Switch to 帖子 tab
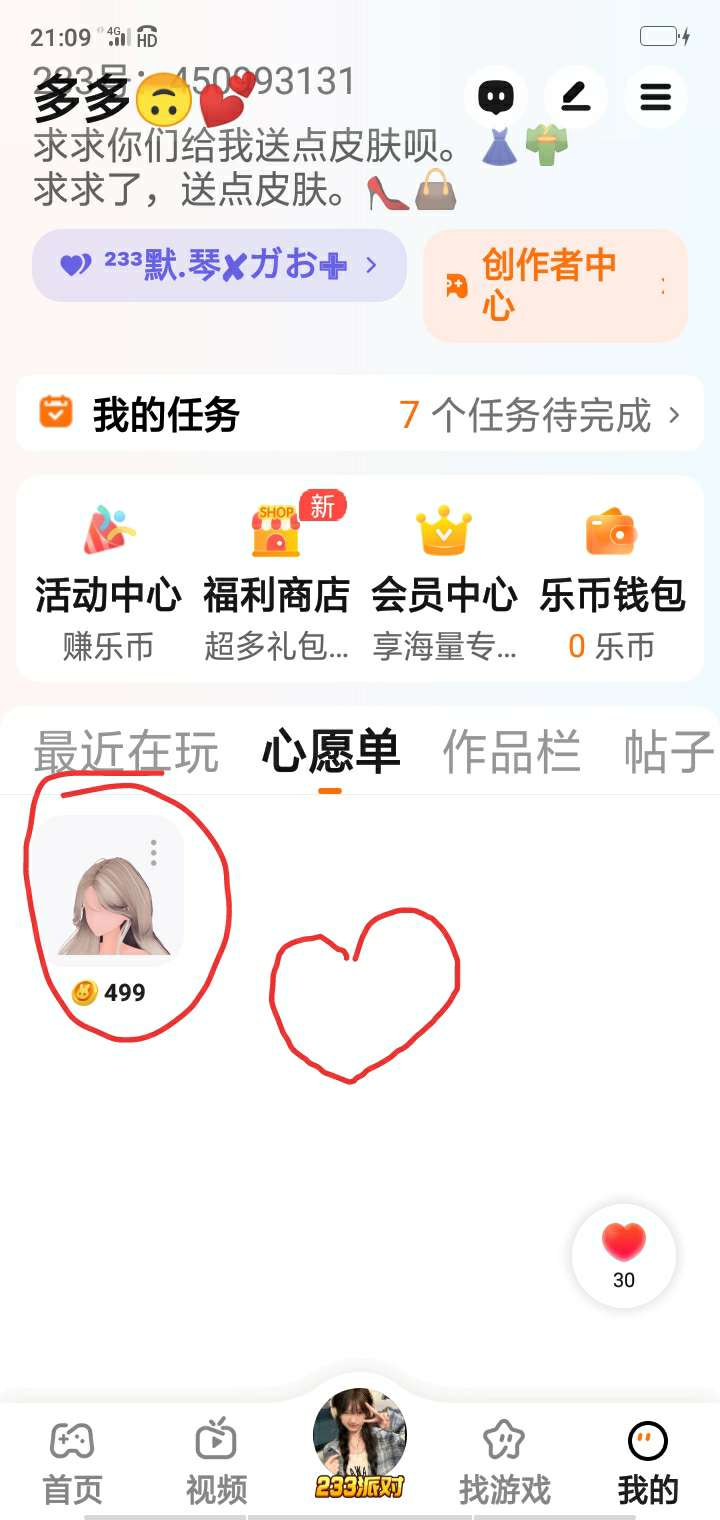Viewport: 720px width, 1520px height. [x=668, y=752]
